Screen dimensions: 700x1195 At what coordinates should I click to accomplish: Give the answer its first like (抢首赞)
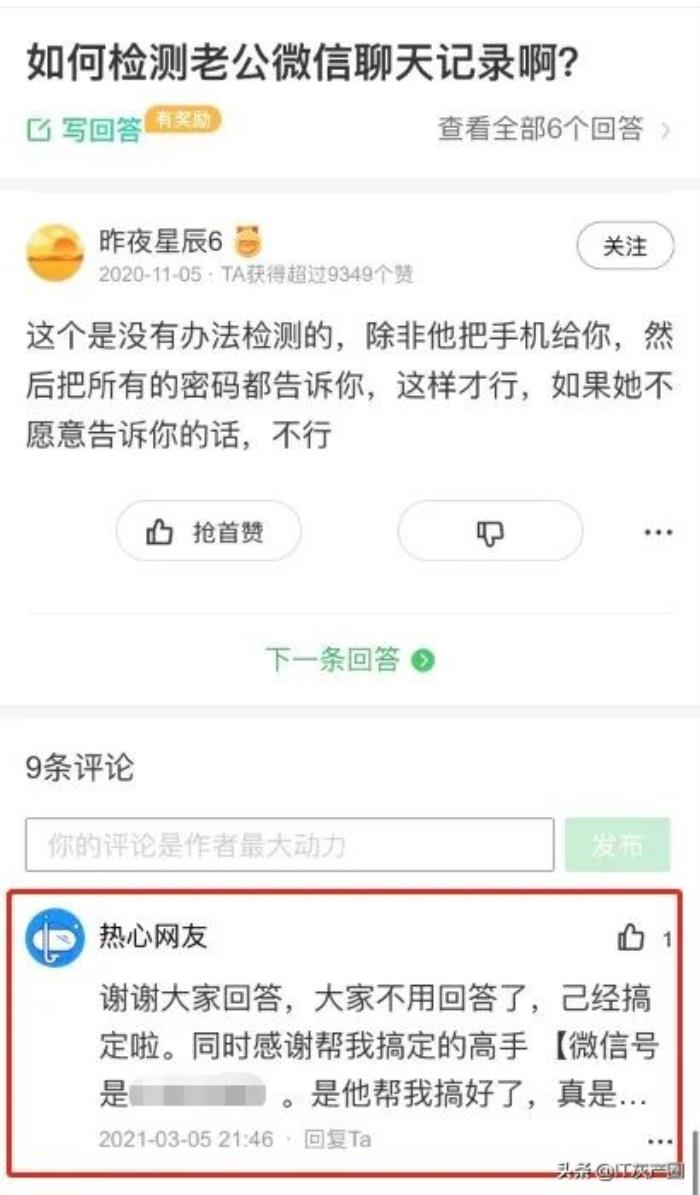pos(208,531)
